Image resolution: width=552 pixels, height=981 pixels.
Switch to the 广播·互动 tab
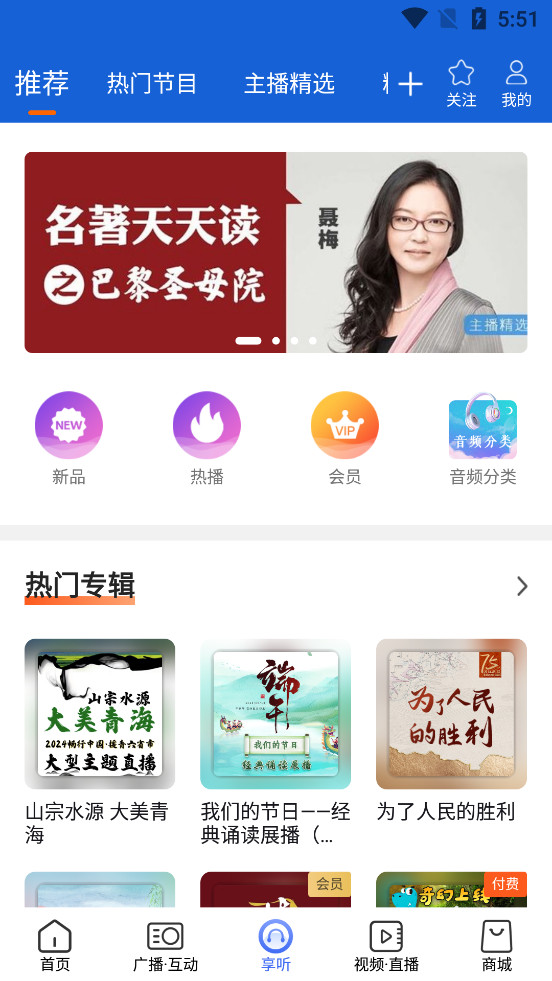[x=165, y=946]
